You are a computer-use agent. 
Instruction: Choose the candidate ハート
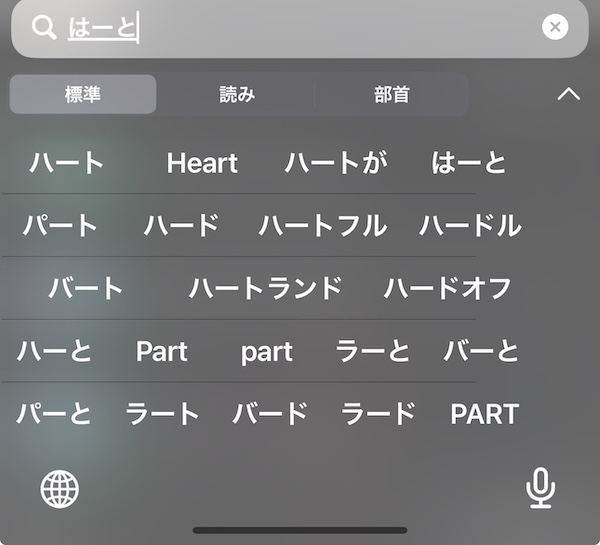point(66,162)
